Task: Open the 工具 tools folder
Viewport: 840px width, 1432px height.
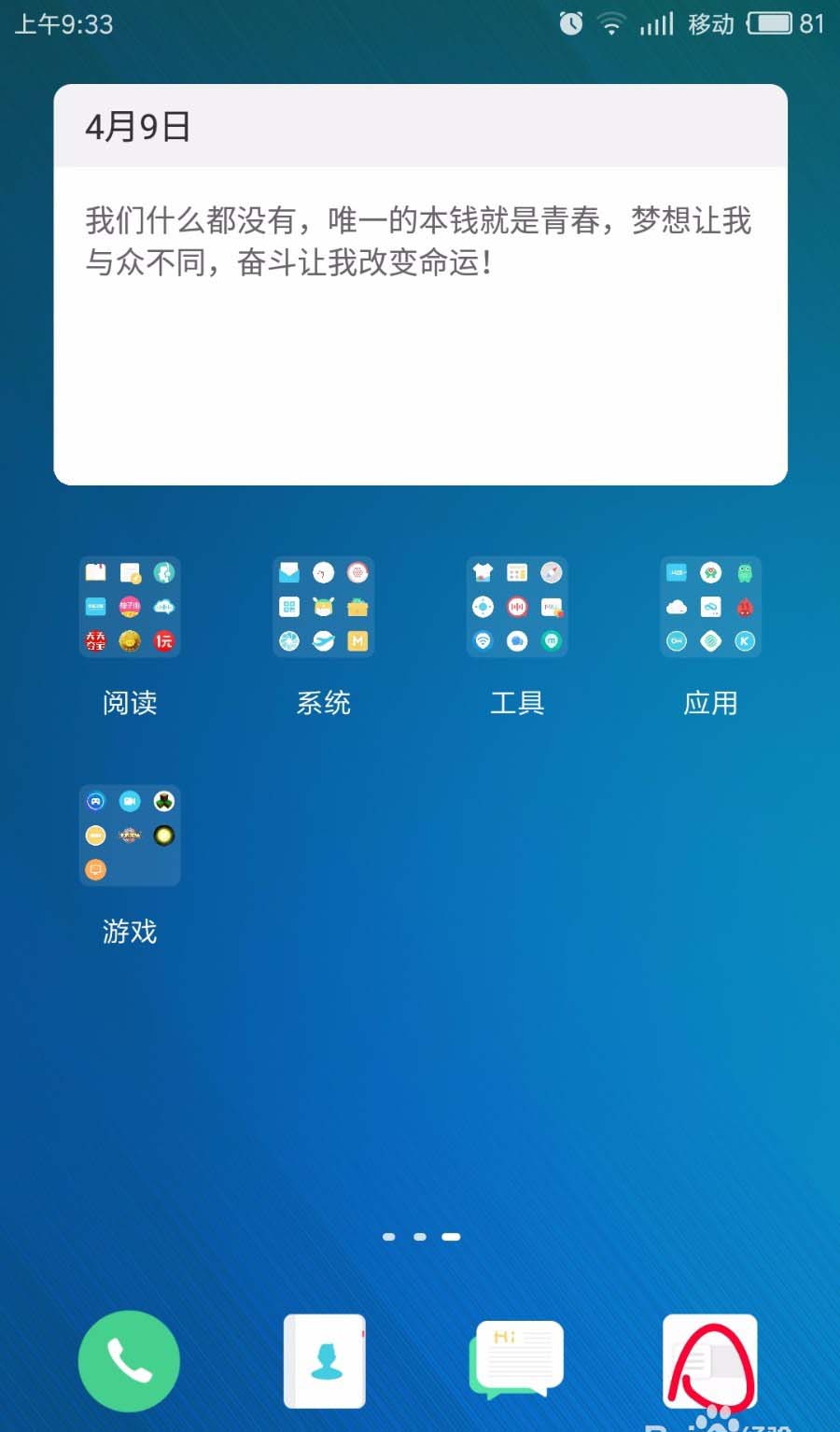Action: point(517,607)
